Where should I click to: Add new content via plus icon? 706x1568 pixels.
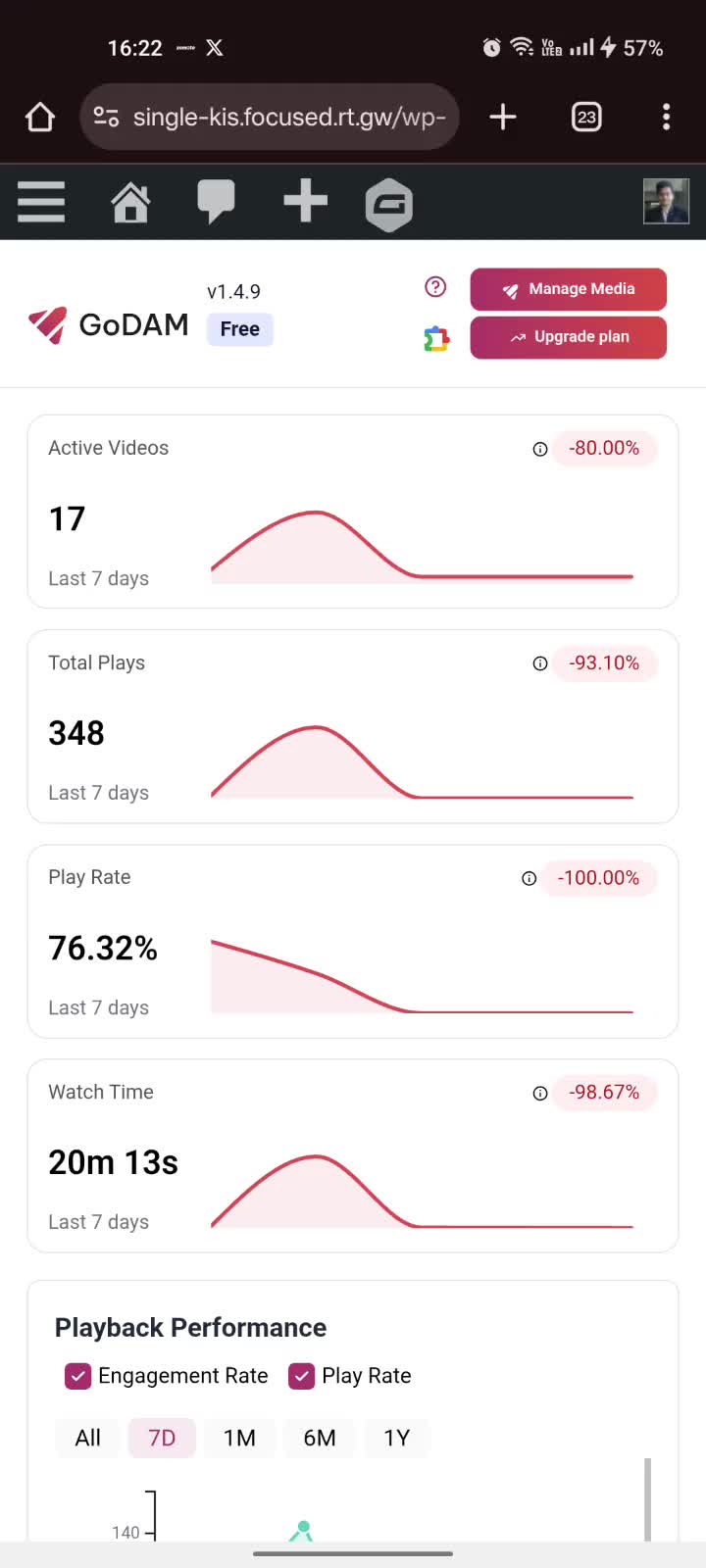(x=305, y=202)
